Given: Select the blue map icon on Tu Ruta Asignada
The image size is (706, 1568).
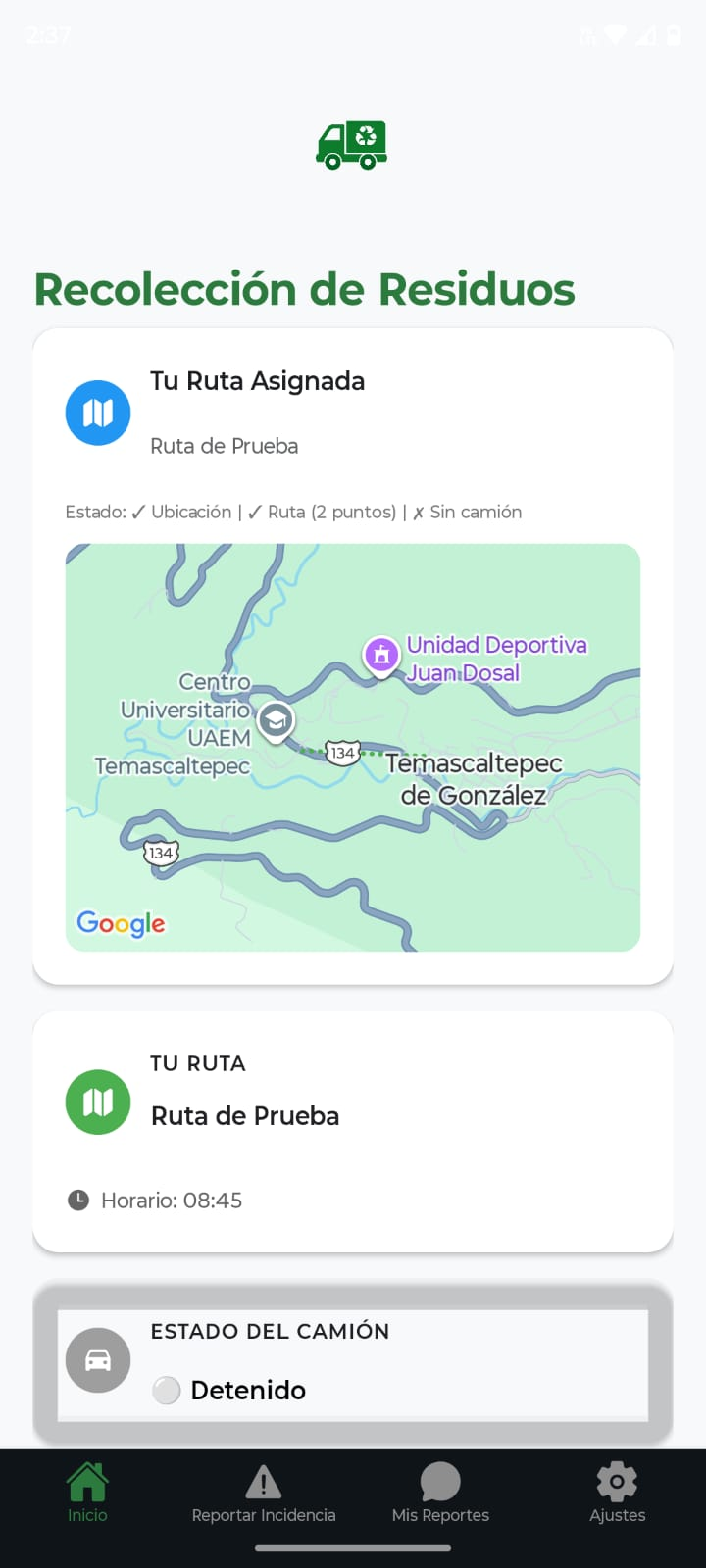Looking at the screenshot, I should (x=98, y=413).
